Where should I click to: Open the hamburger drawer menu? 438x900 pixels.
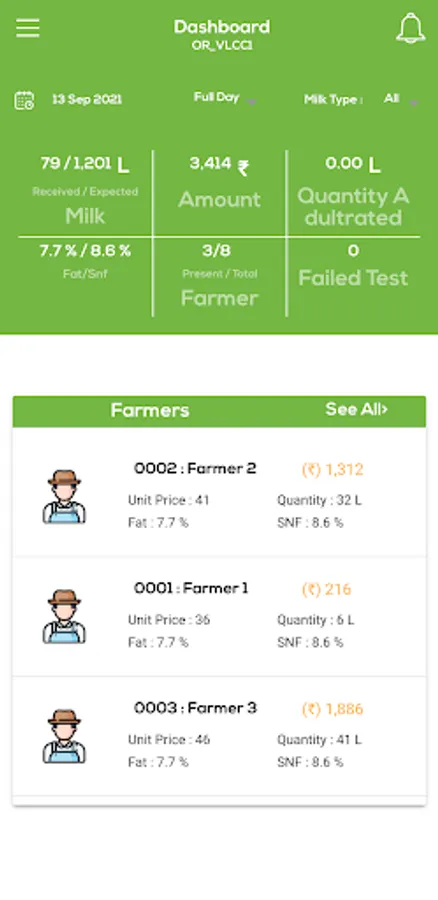coord(28,28)
